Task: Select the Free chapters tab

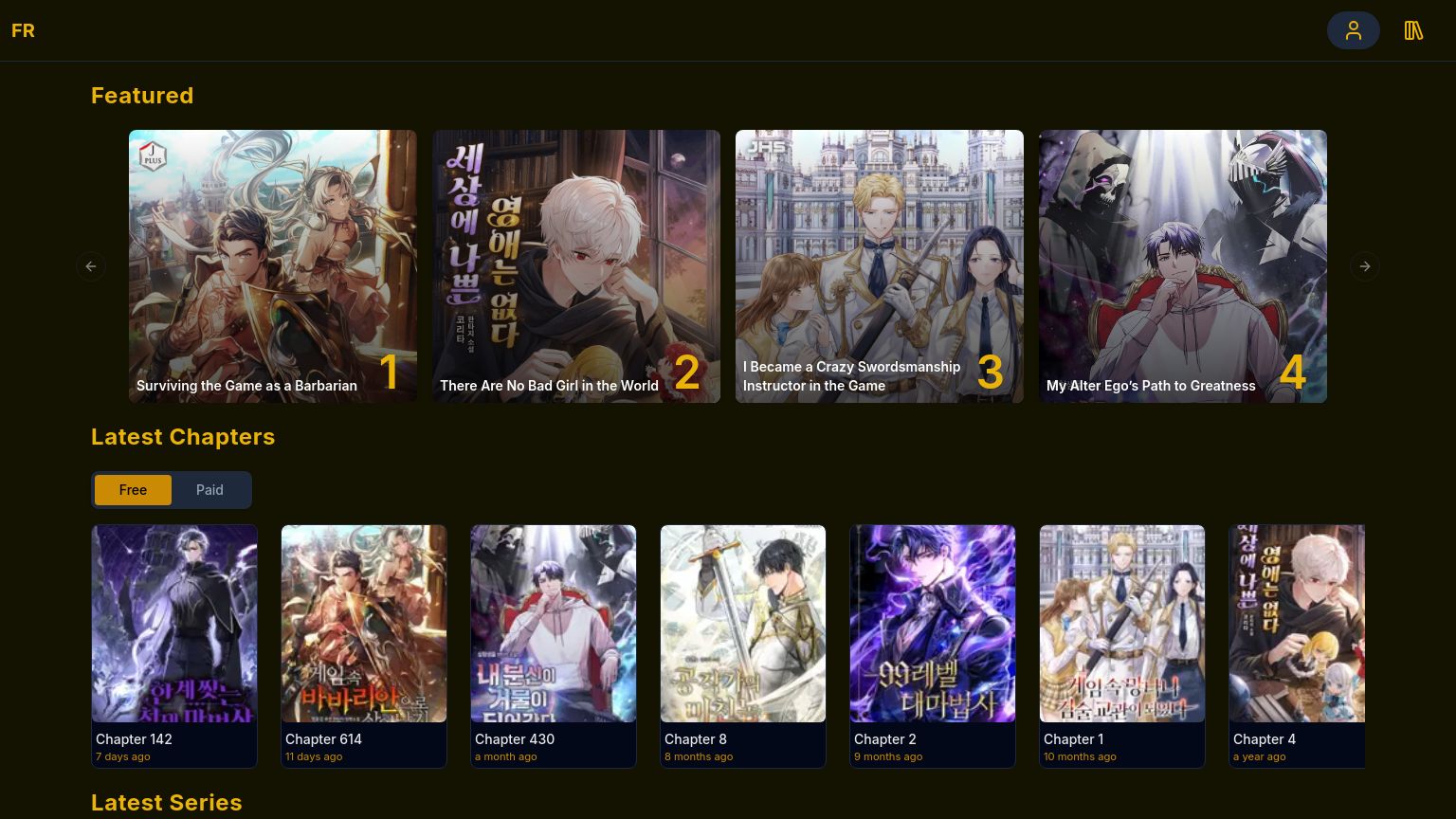Action: 133,490
